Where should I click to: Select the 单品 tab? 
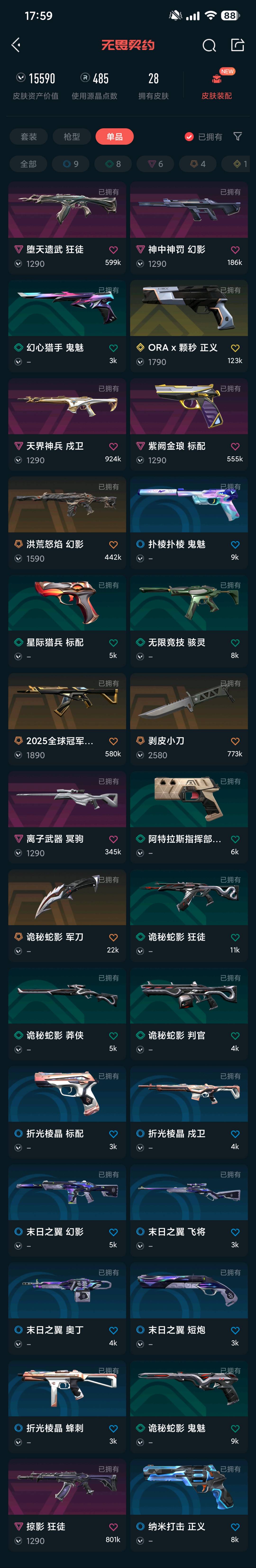(x=114, y=137)
